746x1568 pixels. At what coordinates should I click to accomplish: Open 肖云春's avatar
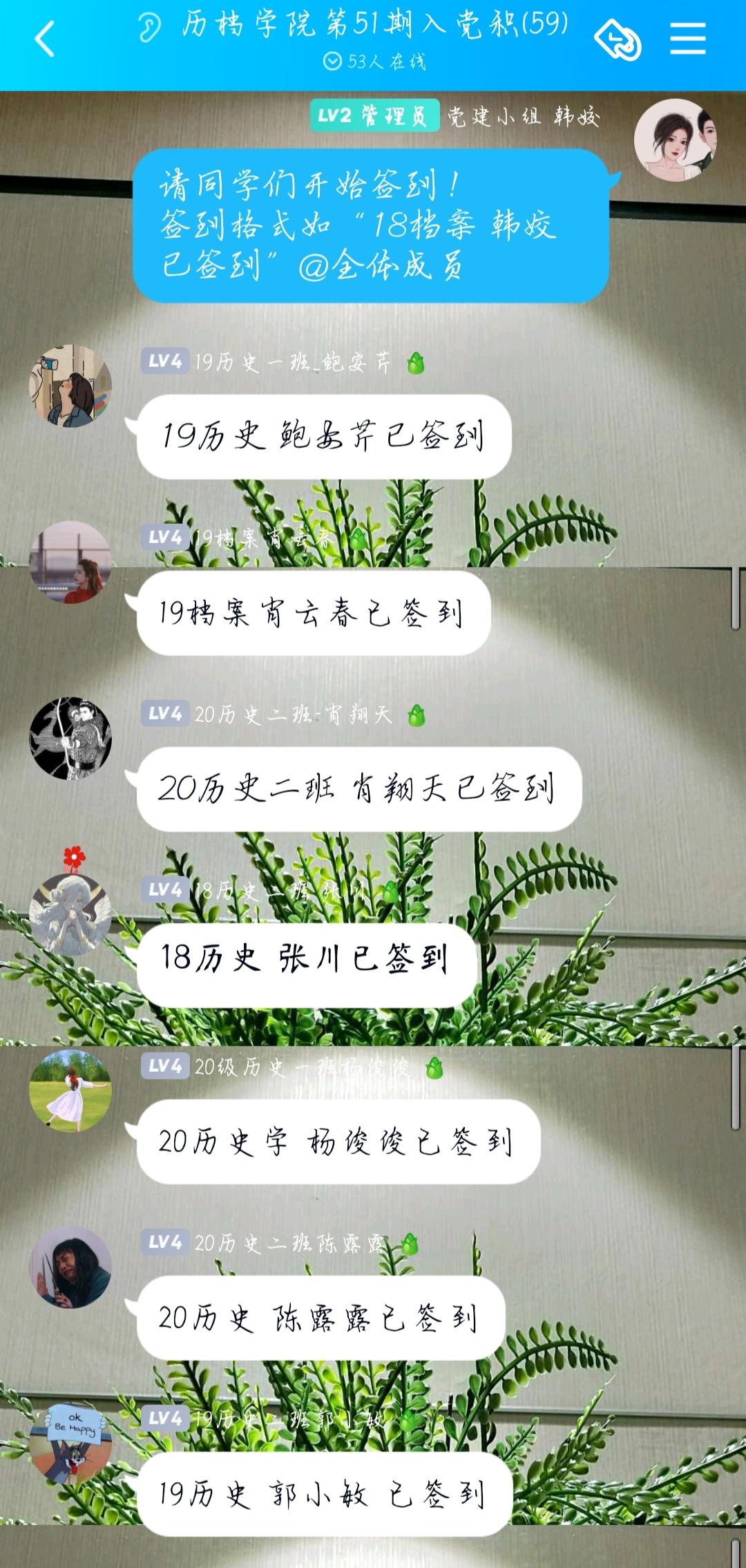click(70, 562)
